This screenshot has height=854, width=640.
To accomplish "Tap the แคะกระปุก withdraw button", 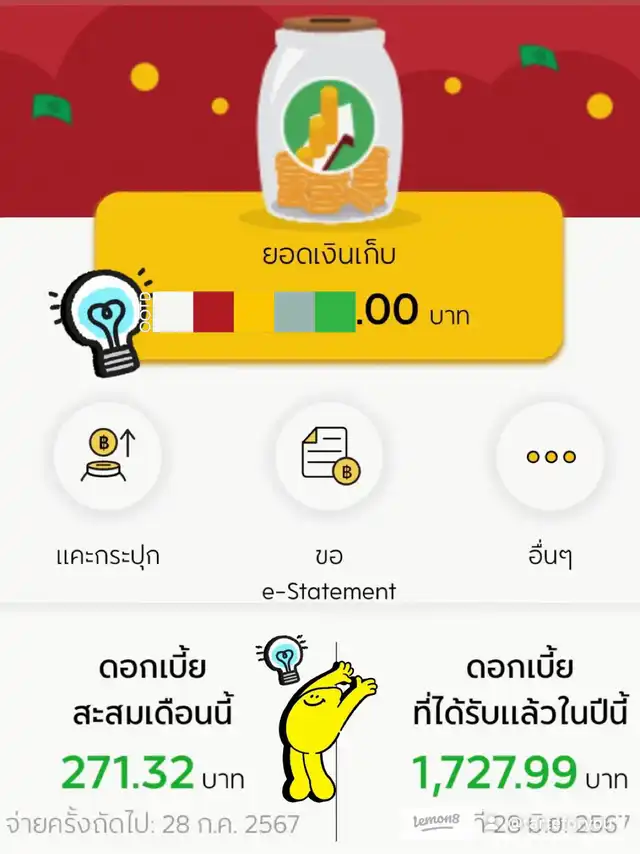I will (107, 456).
